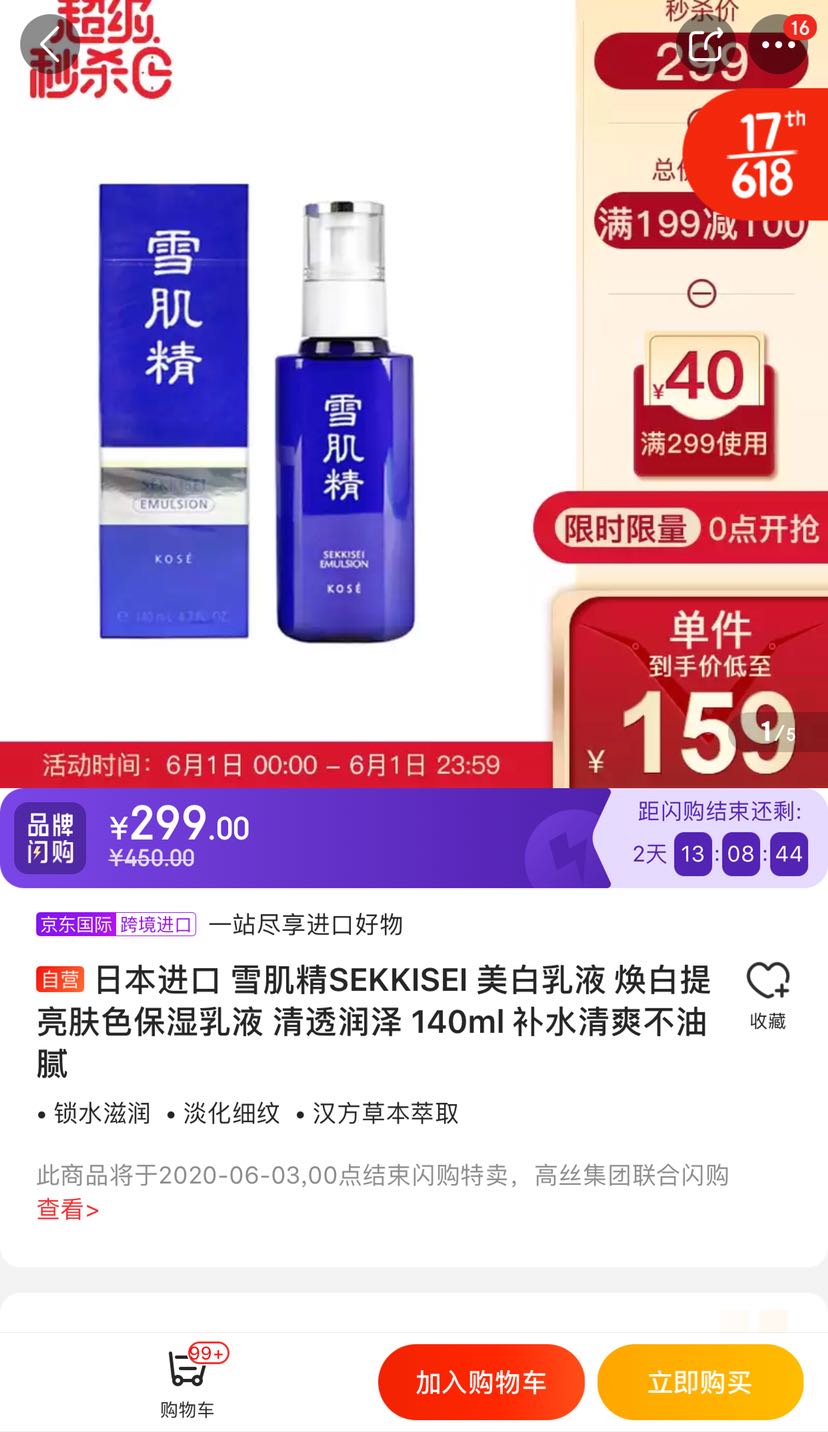
Task: Open the shopping cart (购物车)
Action: click(187, 1381)
